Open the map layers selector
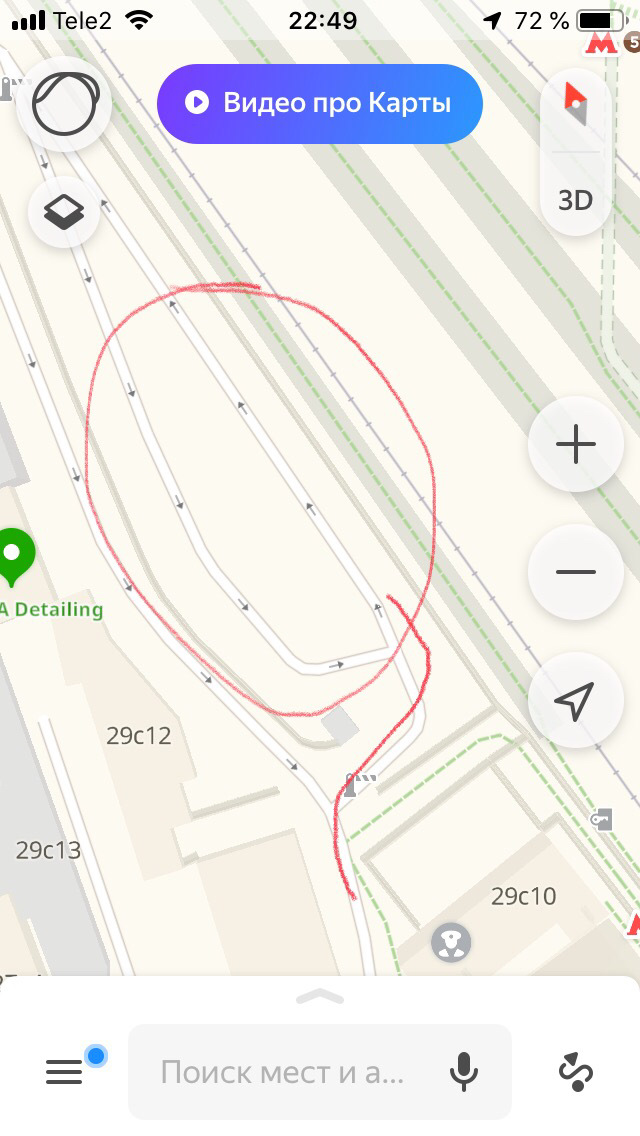 [x=65, y=211]
